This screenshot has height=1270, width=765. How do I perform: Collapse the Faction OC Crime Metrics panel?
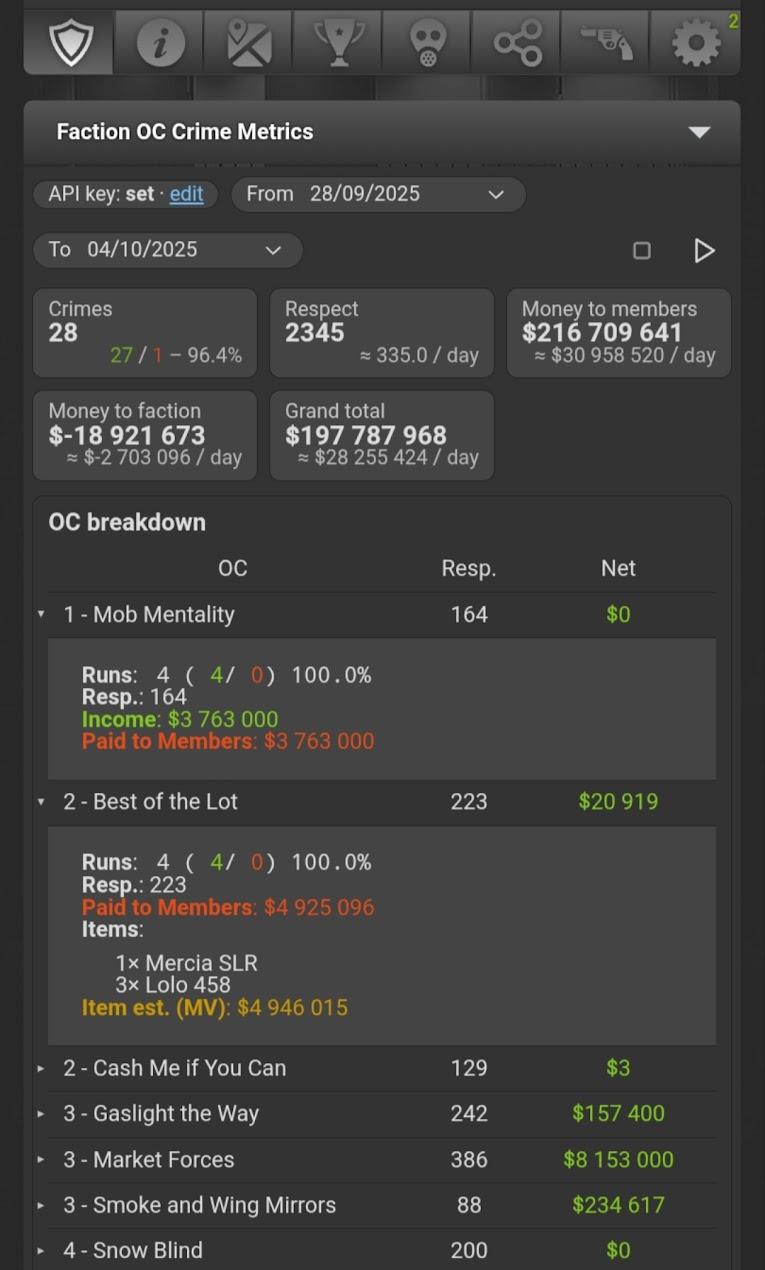[700, 132]
